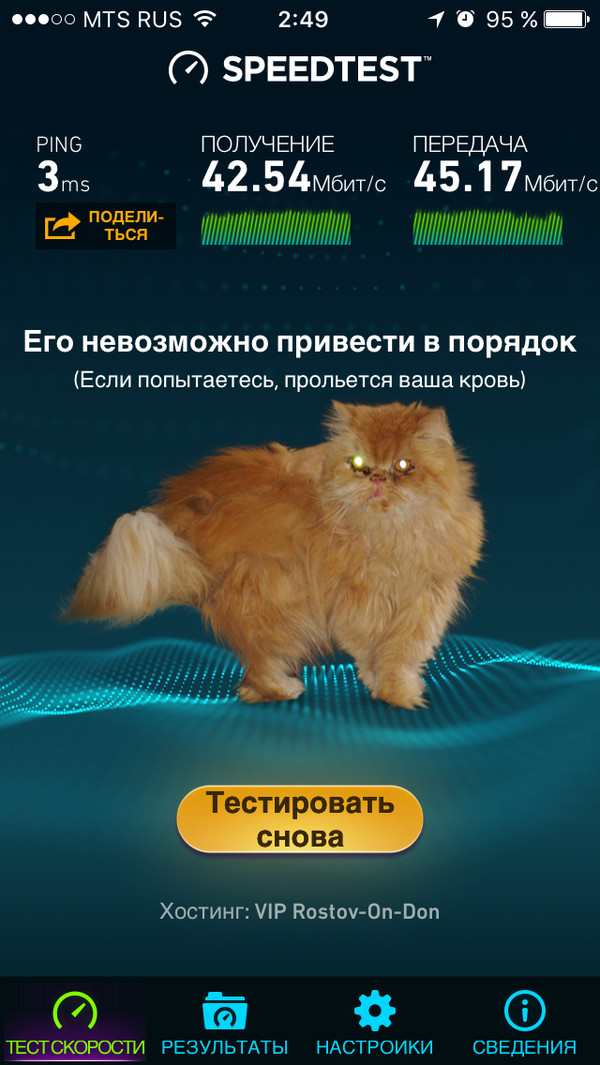This screenshot has height=1065, width=600.
Task: Share the result with the Поделиться button
Action: [x=106, y=226]
